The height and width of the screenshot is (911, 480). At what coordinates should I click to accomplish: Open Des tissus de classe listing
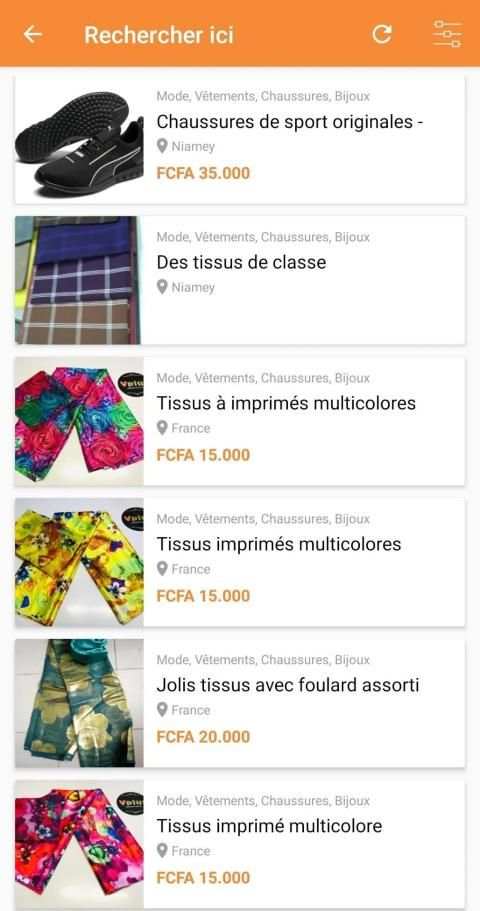240,281
